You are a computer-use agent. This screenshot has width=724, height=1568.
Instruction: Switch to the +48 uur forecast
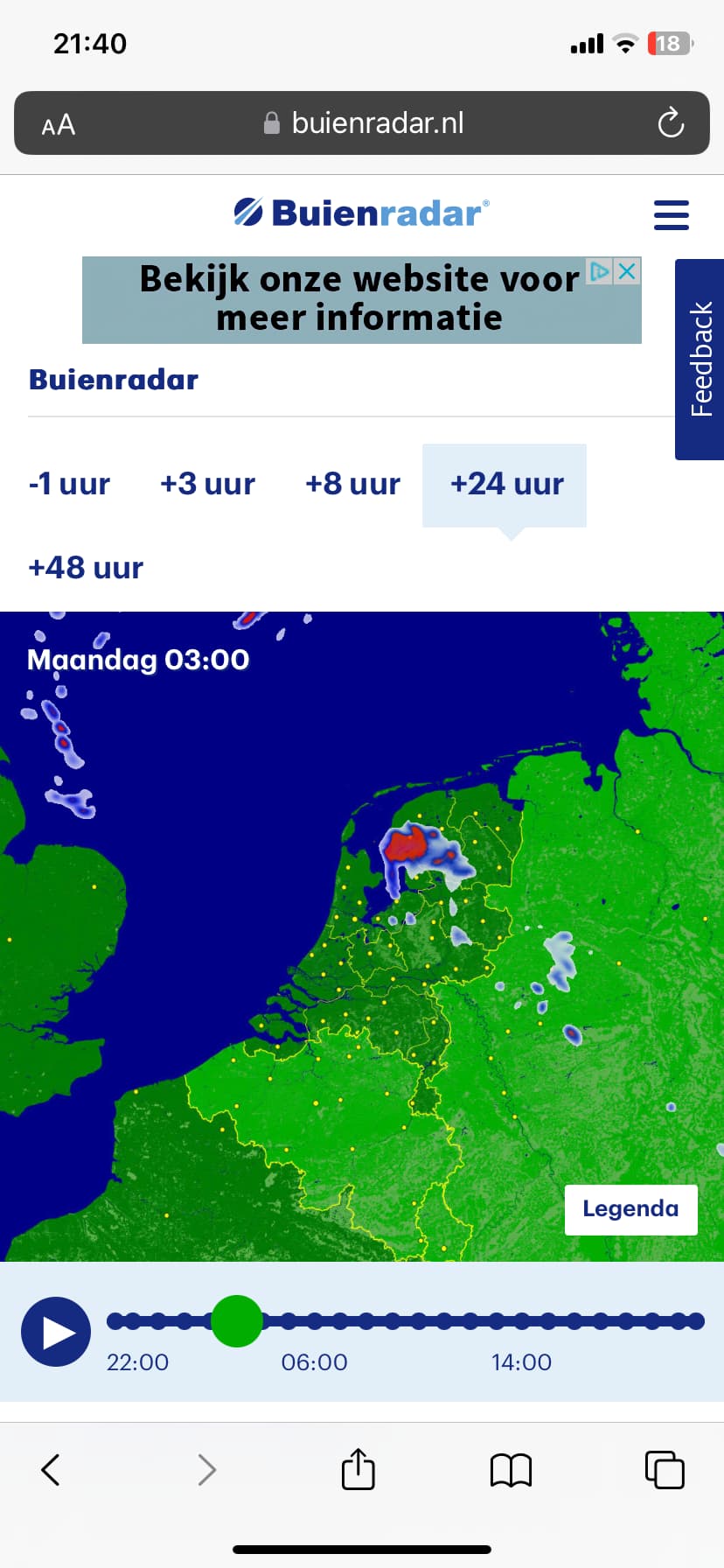pyautogui.click(x=86, y=568)
